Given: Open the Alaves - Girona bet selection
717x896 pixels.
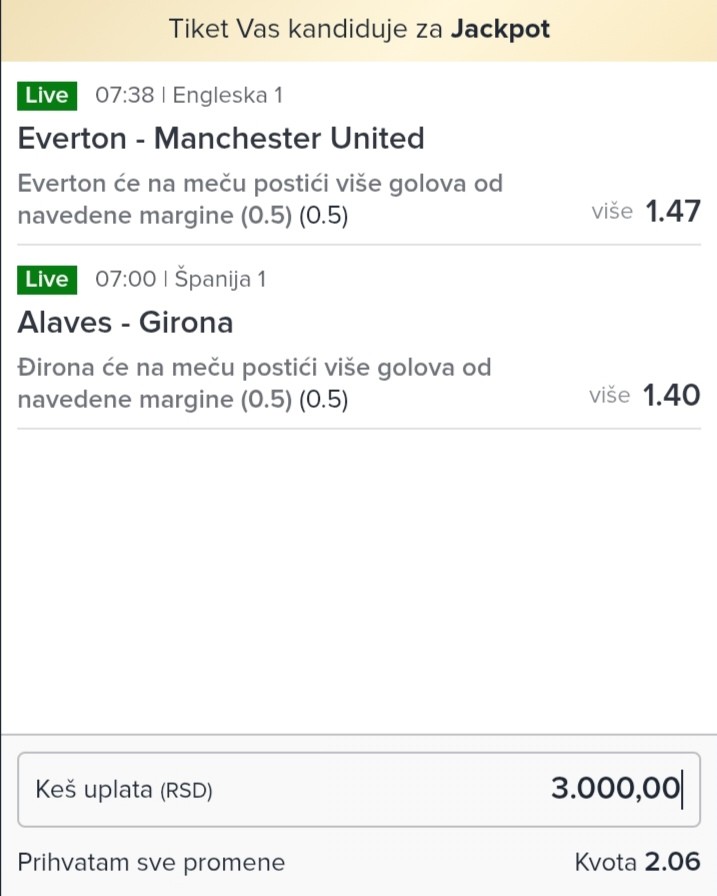Looking at the screenshot, I should pos(358,340).
